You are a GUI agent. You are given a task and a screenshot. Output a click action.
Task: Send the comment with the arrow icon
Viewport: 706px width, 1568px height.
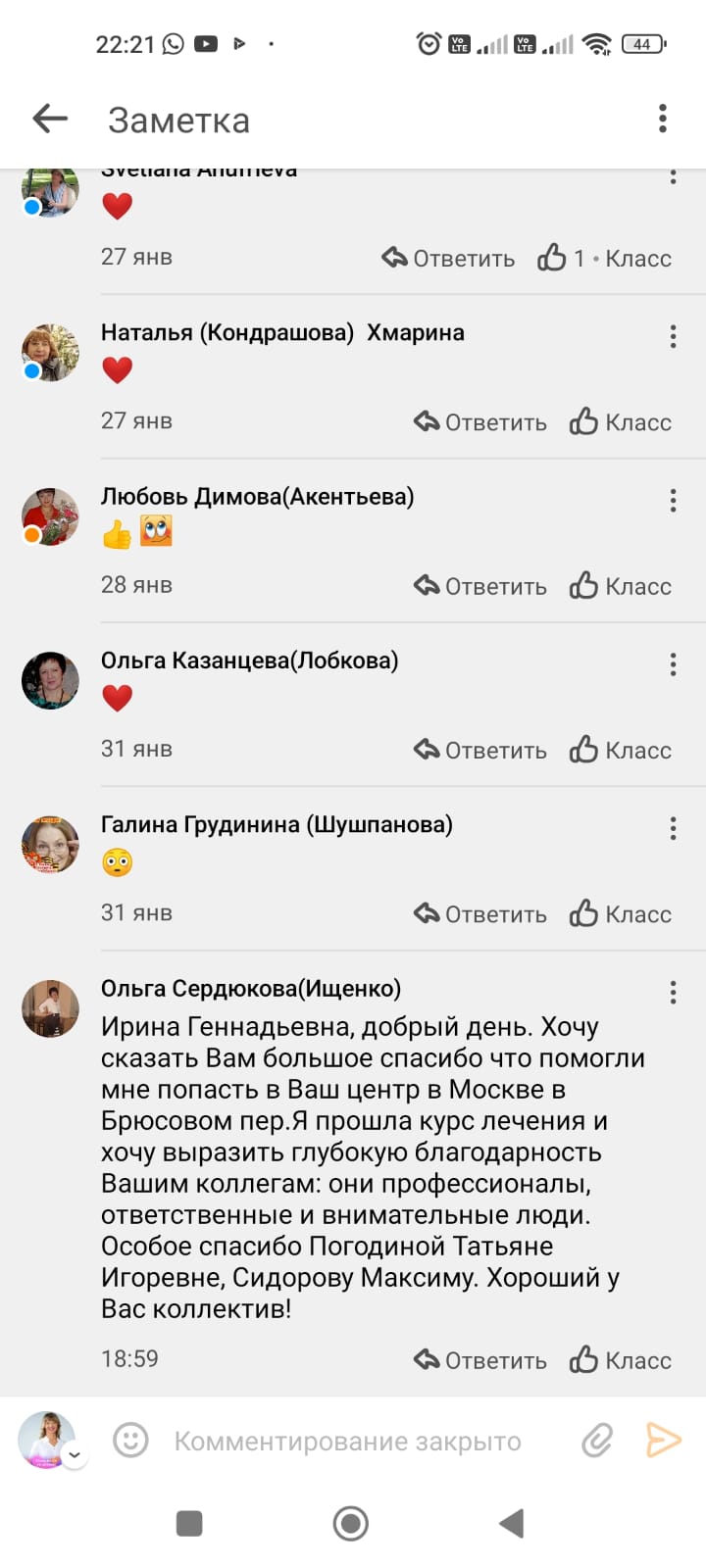pos(663,1440)
